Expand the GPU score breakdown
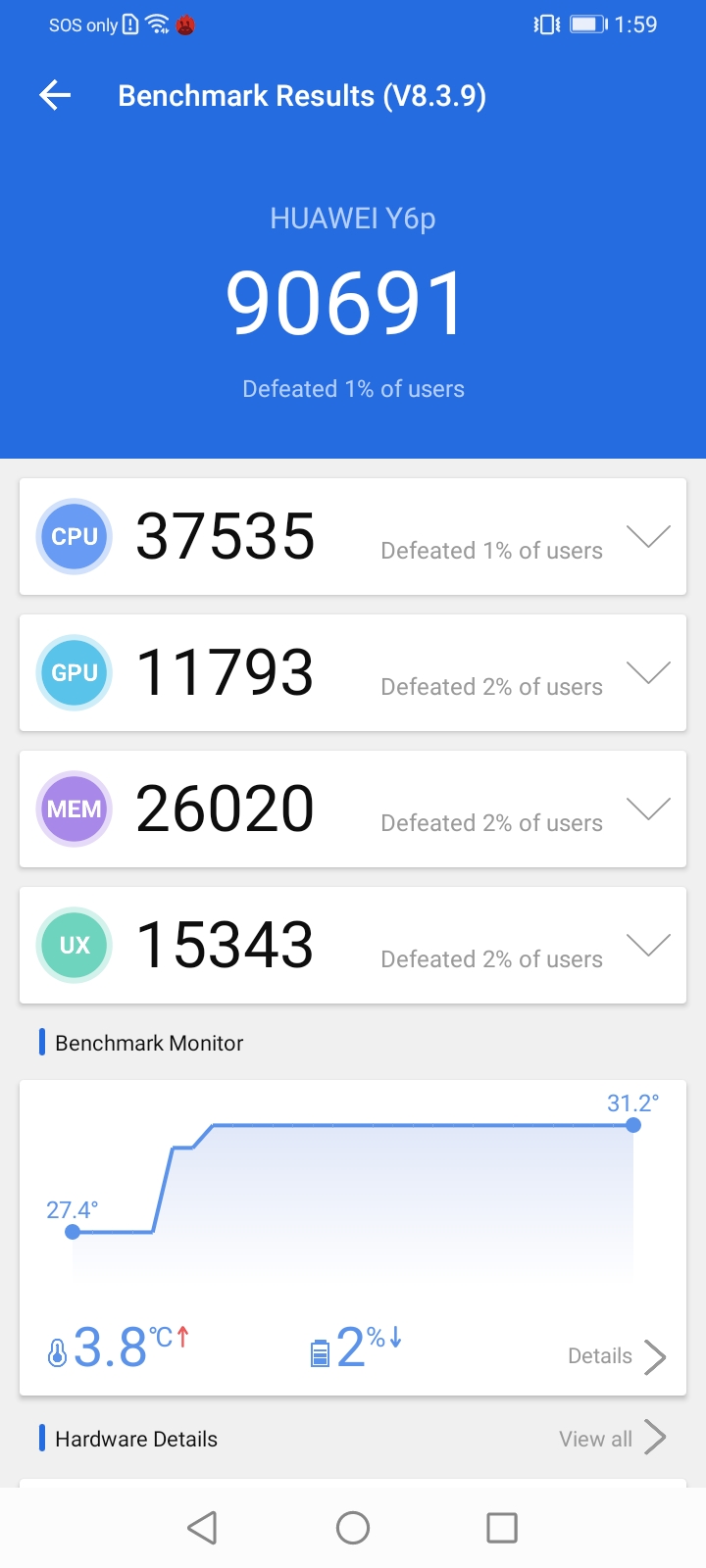Viewport: 706px width, 1568px height. pos(648,672)
